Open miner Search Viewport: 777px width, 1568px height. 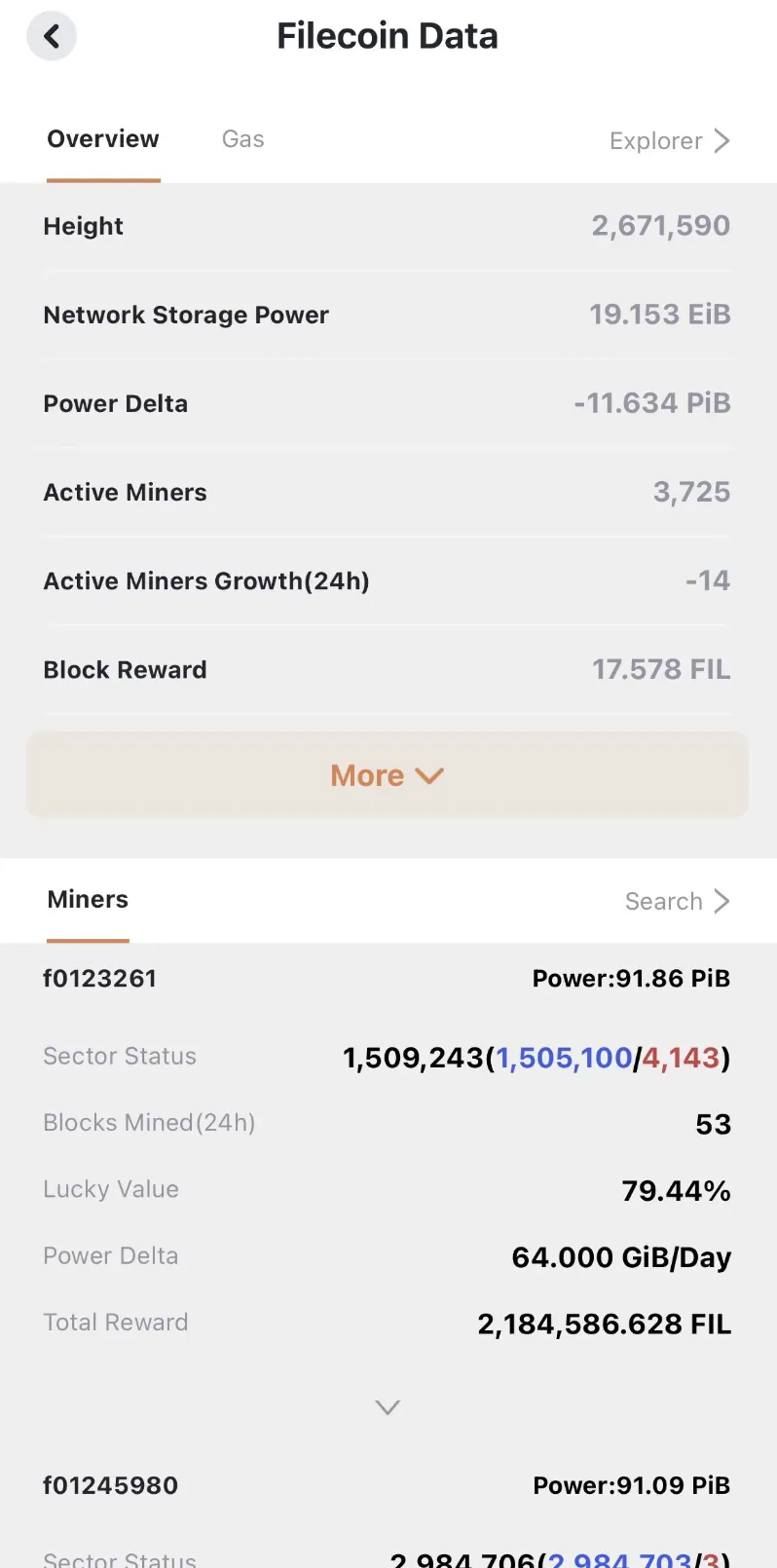pos(678,901)
